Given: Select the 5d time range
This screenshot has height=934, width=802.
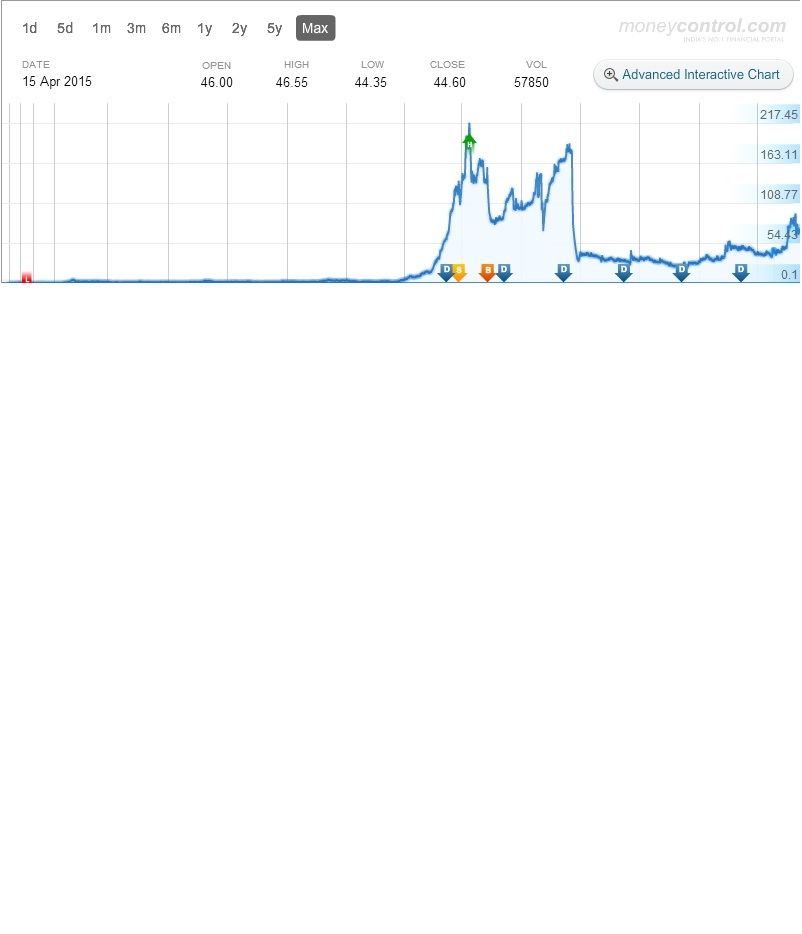Looking at the screenshot, I should coord(65,28).
